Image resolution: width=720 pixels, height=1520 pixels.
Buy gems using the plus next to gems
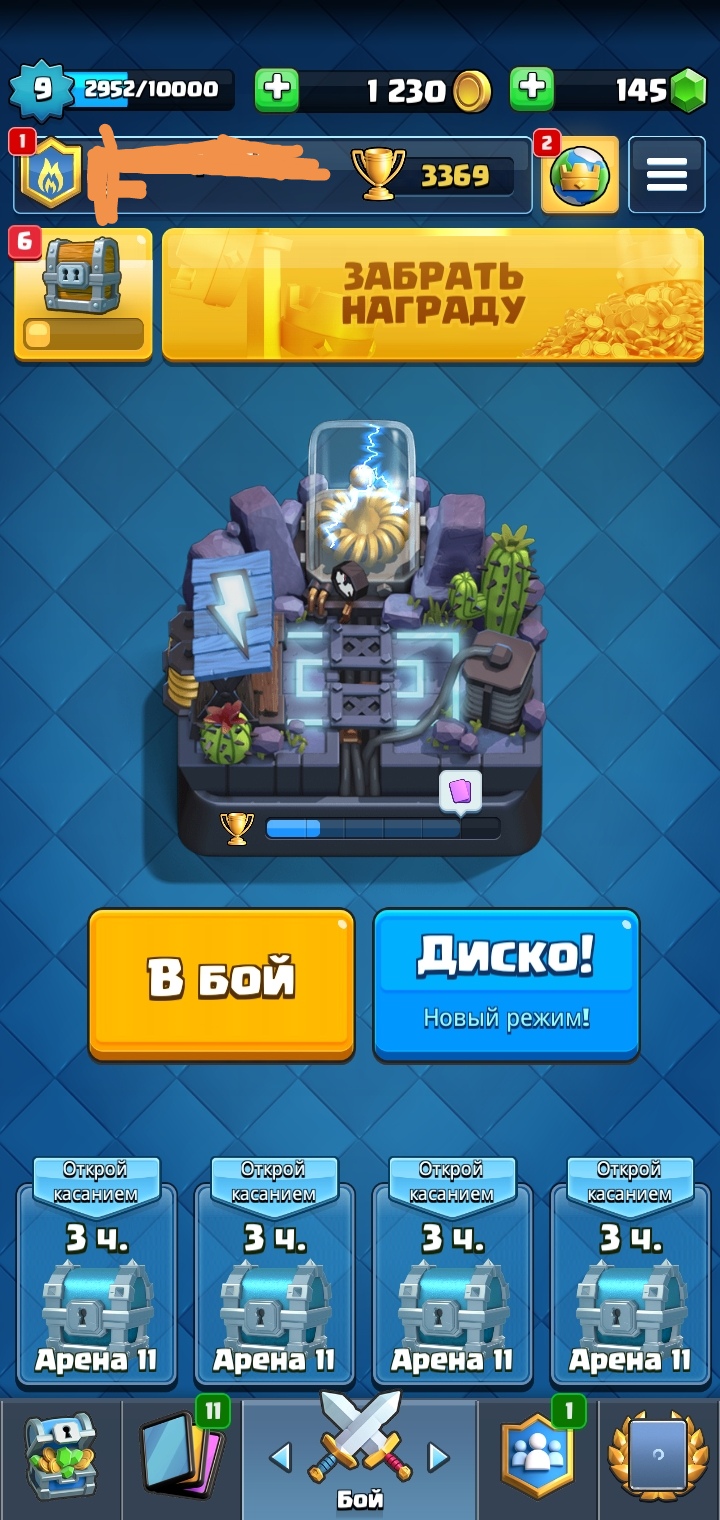coord(532,90)
